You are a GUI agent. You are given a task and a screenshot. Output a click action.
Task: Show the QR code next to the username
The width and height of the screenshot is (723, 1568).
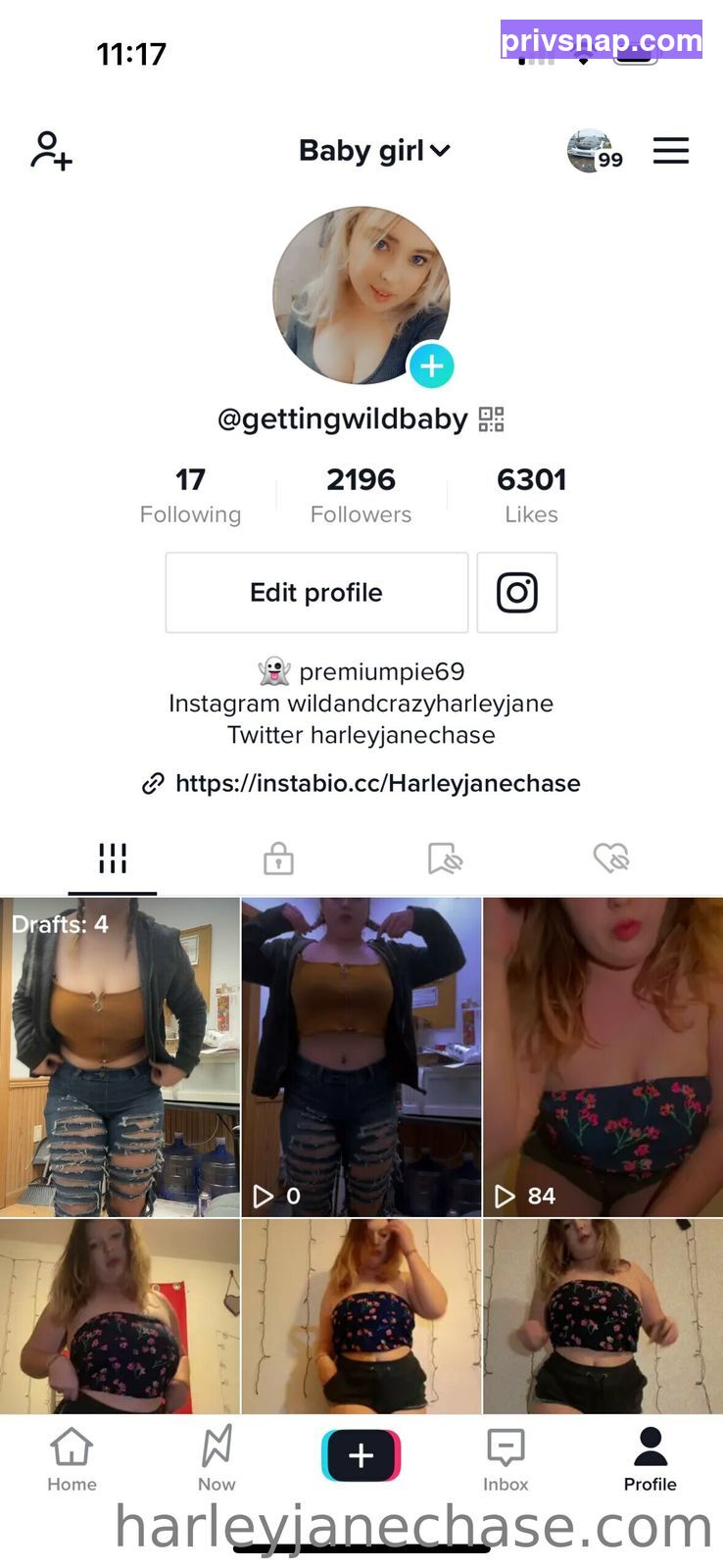coord(491,419)
